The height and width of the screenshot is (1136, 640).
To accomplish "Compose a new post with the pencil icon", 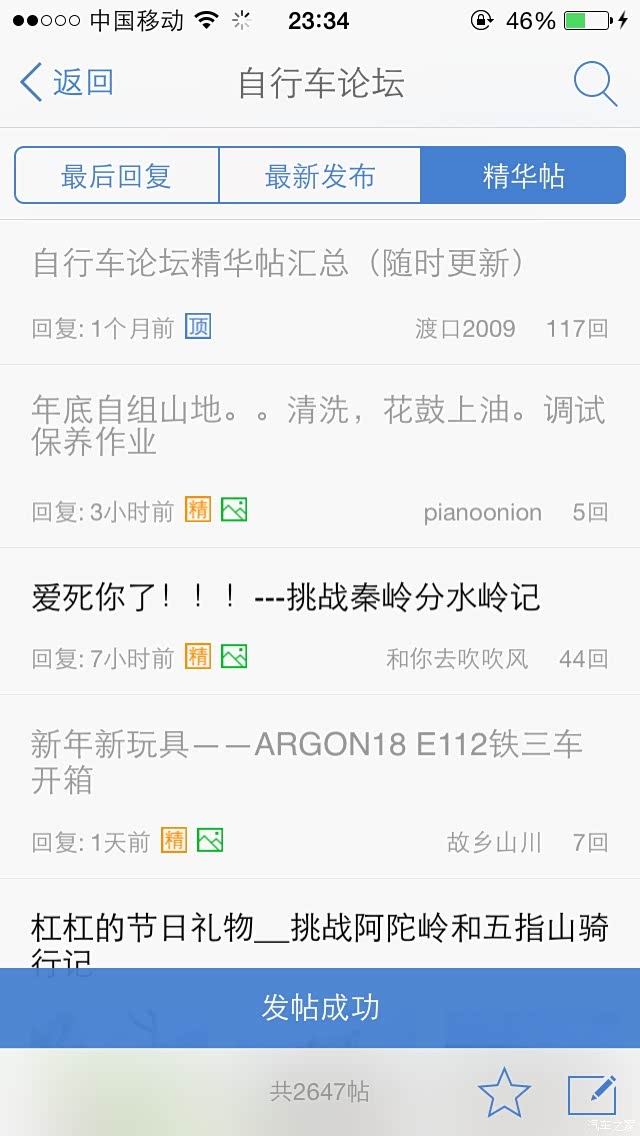I will [592, 1094].
